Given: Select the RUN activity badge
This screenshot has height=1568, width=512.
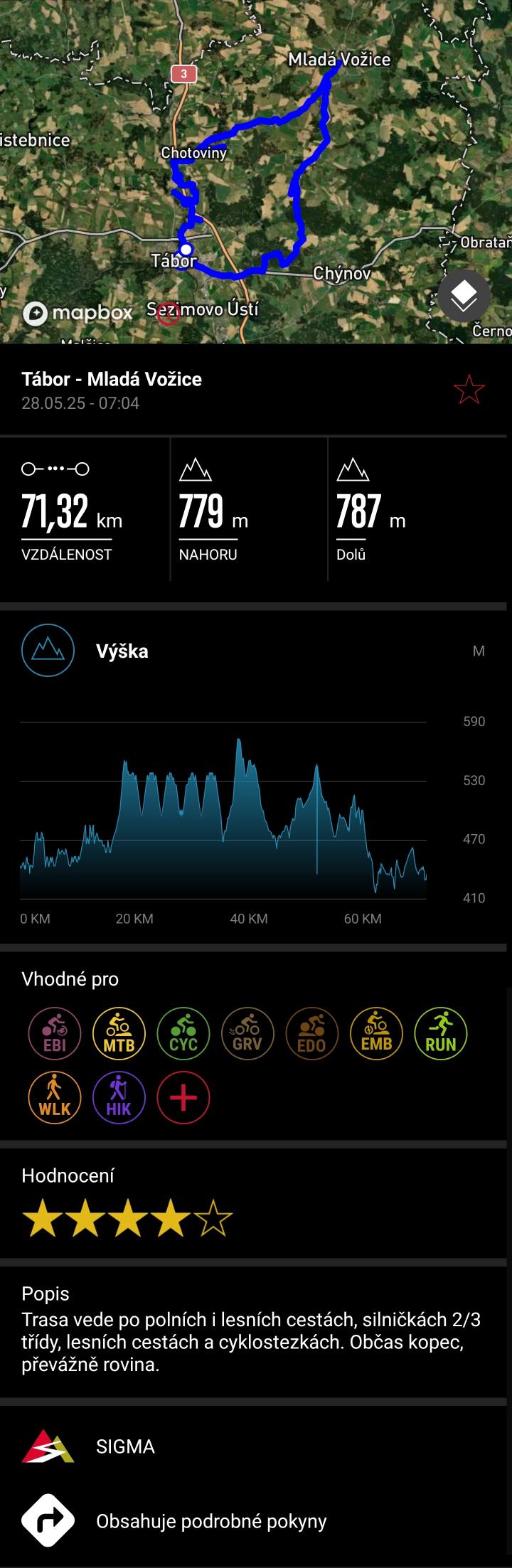Looking at the screenshot, I should pos(440,1034).
